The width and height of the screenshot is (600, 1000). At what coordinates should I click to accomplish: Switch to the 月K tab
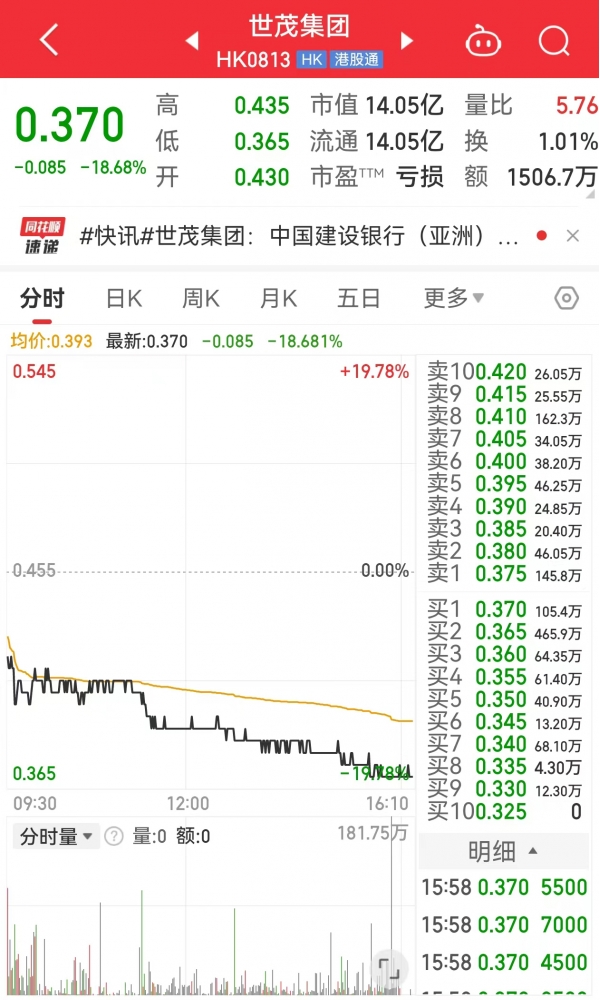tap(278, 298)
